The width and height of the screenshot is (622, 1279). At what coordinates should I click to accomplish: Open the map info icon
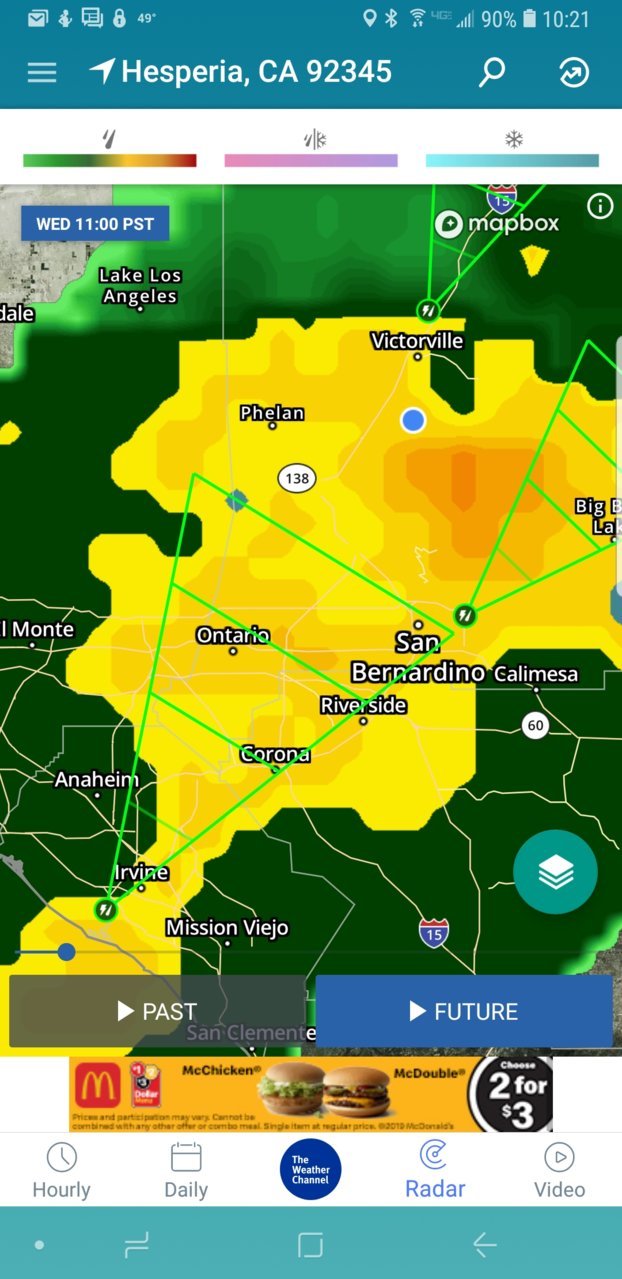point(599,207)
